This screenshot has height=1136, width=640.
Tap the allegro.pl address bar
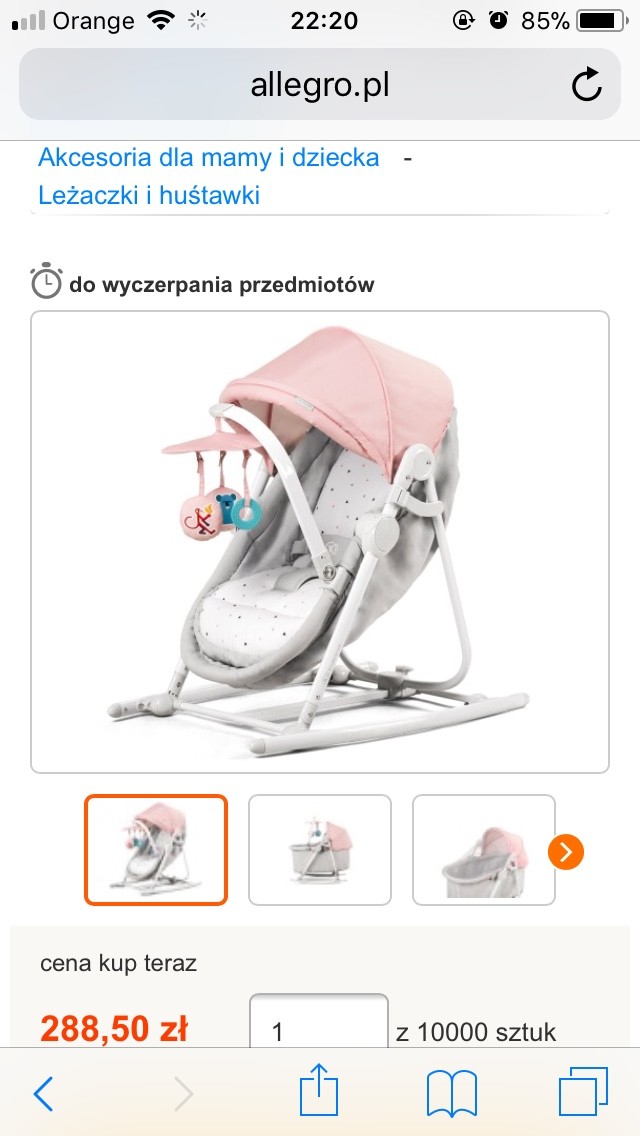(320, 85)
